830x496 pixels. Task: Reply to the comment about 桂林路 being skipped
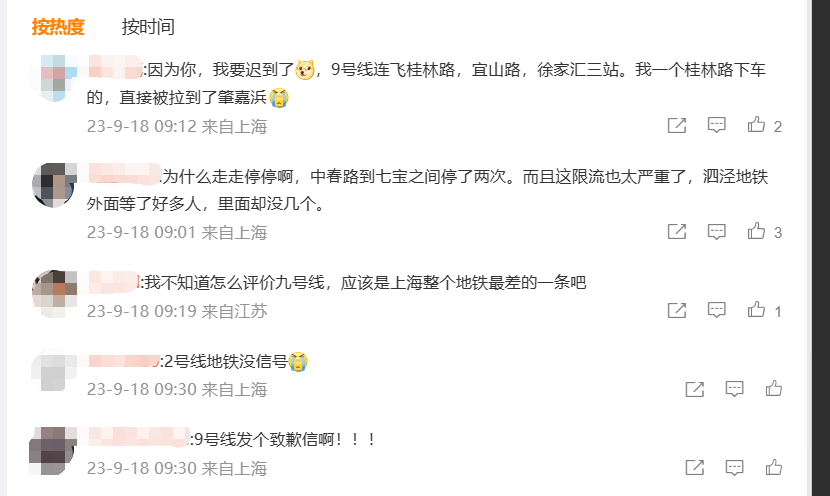click(x=717, y=126)
